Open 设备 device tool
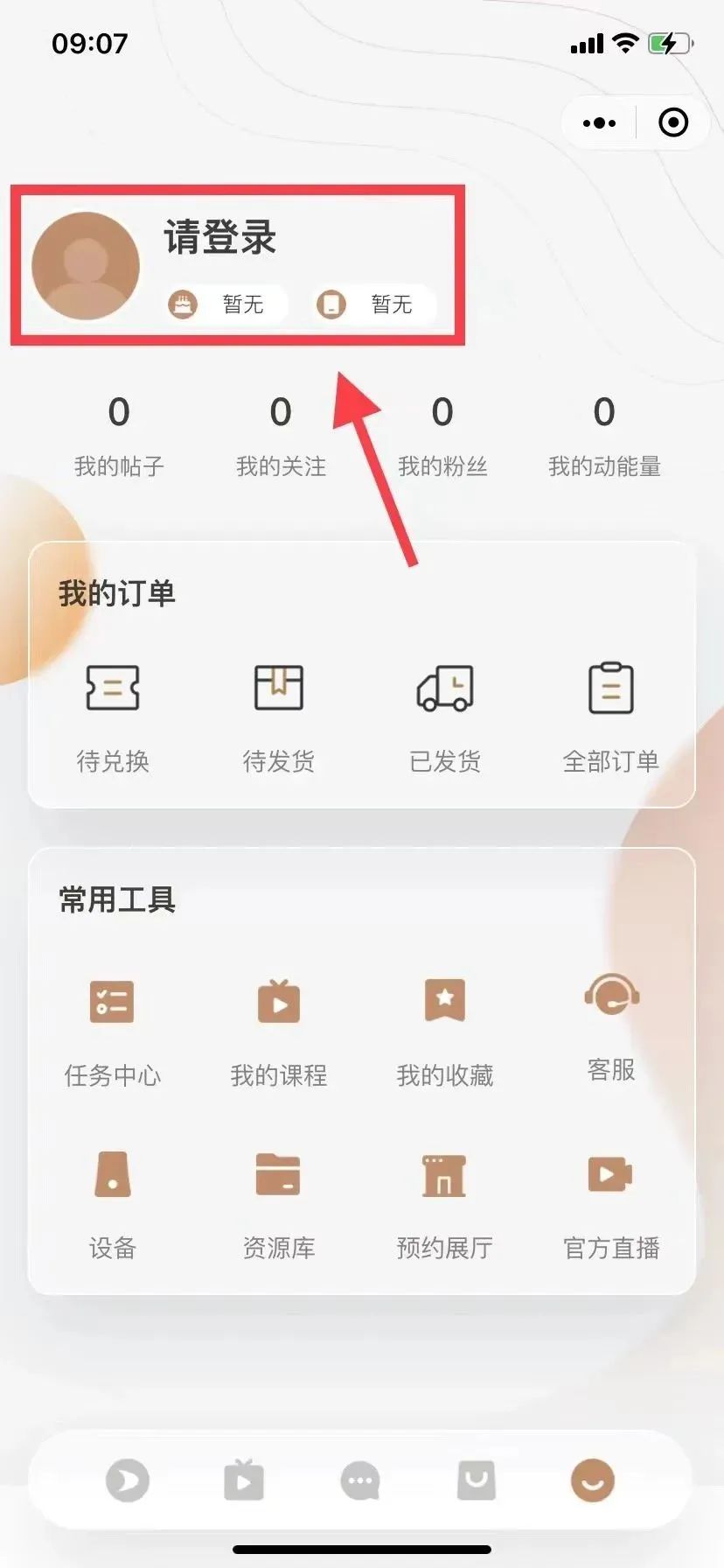The image size is (724, 1568). tap(113, 1203)
